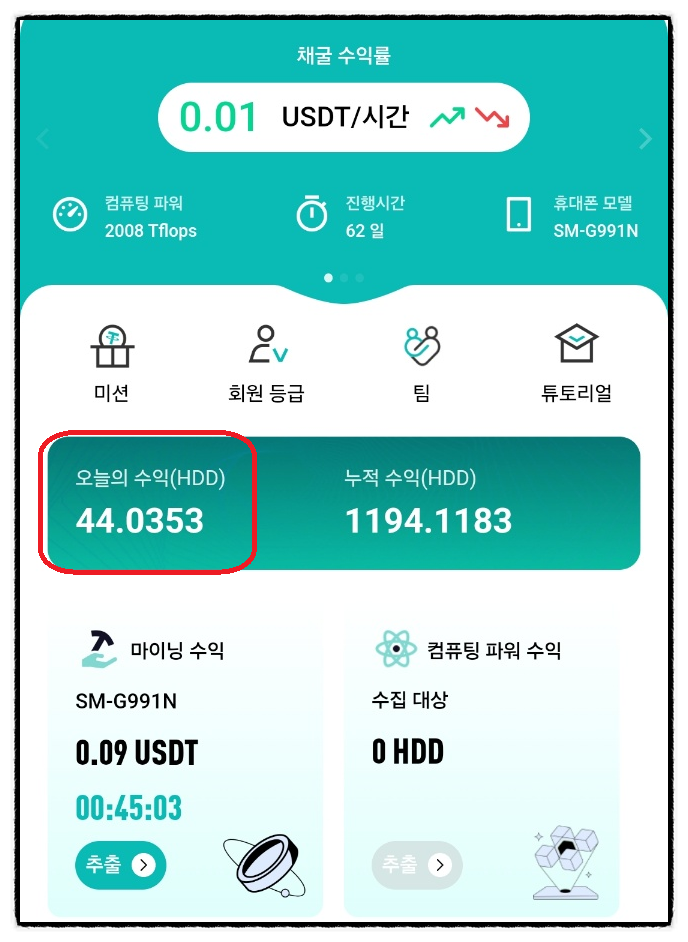Tap 추출 under 컴퓨팅 파워 수익
The height and width of the screenshot is (942, 688).
[417, 865]
